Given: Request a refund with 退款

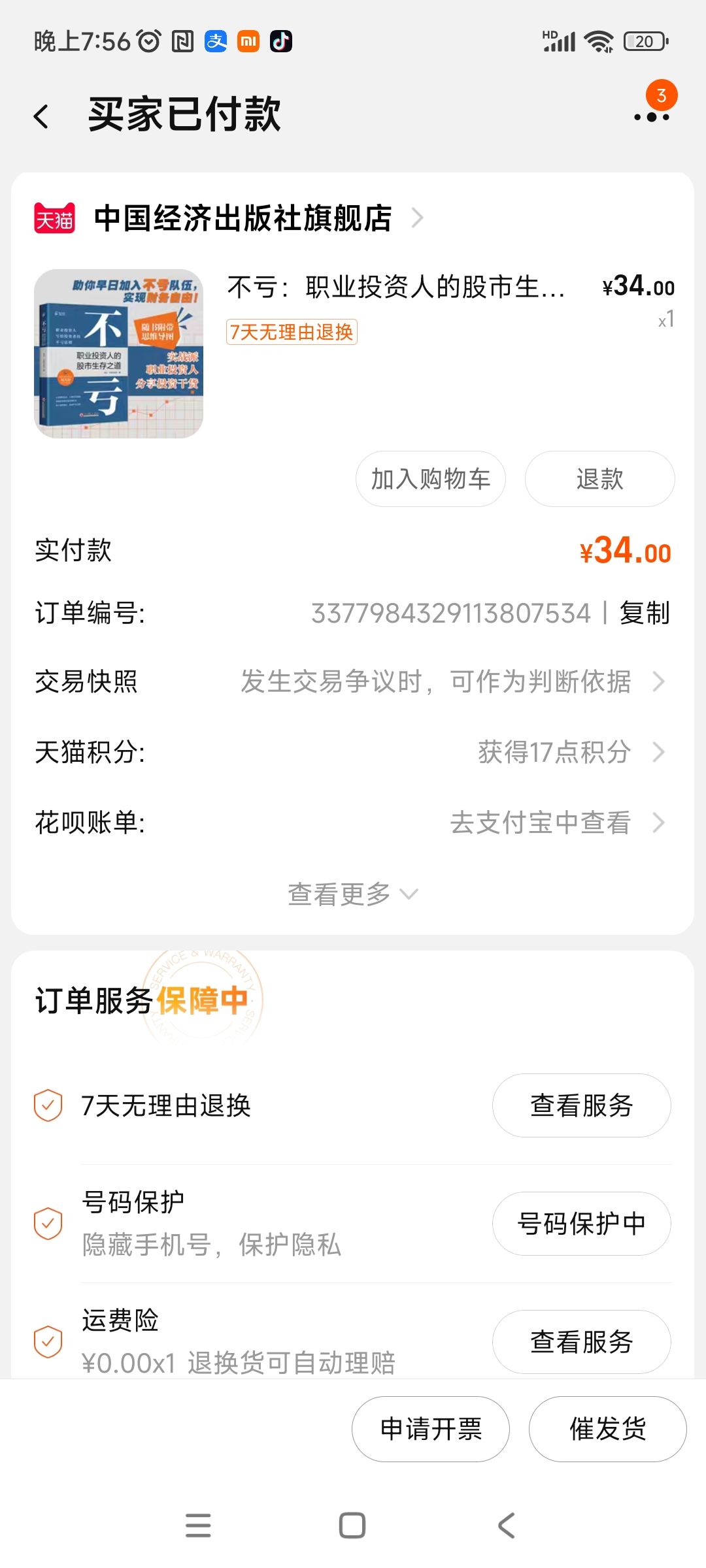Looking at the screenshot, I should click(599, 479).
